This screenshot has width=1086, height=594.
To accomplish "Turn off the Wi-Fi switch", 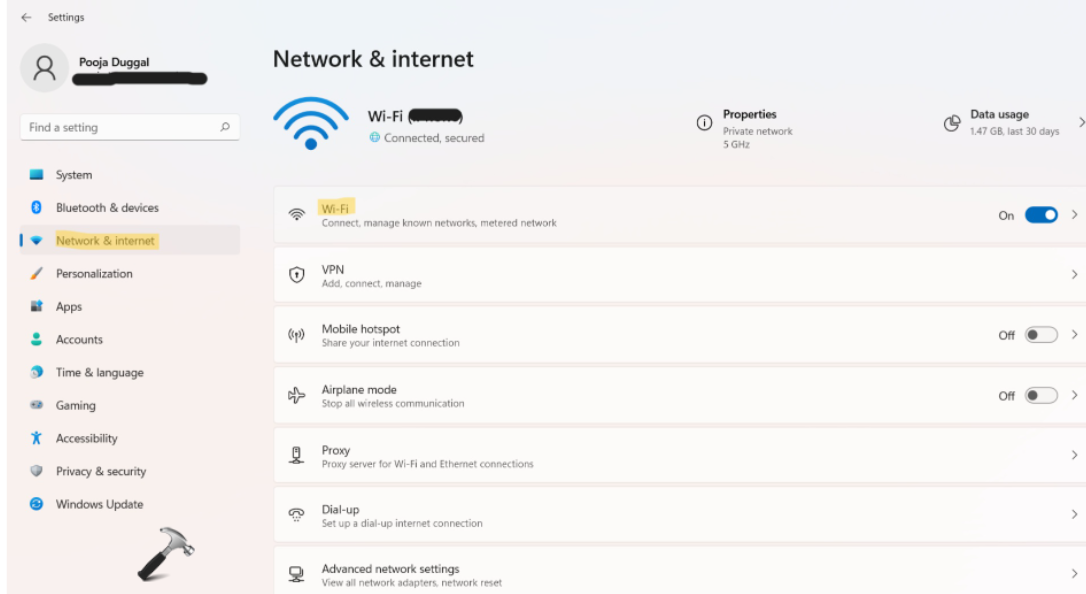I will point(1040,215).
